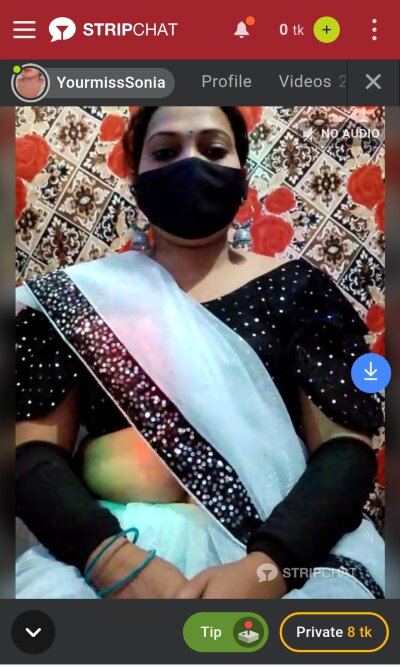400x667 pixels.
Task: Send a tip with the Tip button
Action: tap(226, 632)
